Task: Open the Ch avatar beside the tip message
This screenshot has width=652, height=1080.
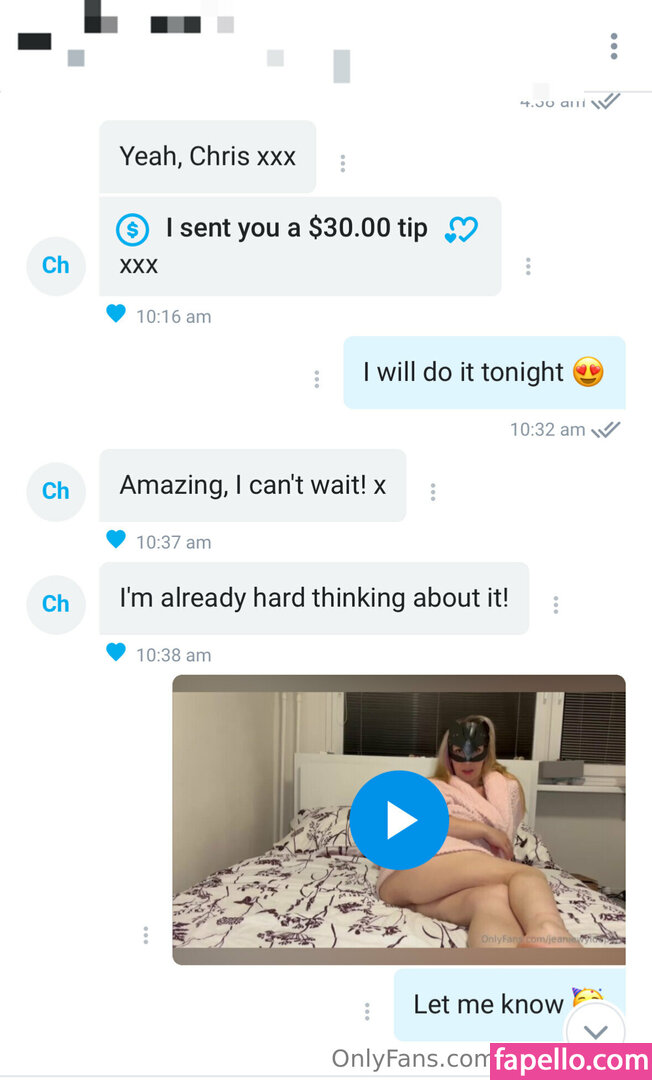Action: click(x=56, y=266)
